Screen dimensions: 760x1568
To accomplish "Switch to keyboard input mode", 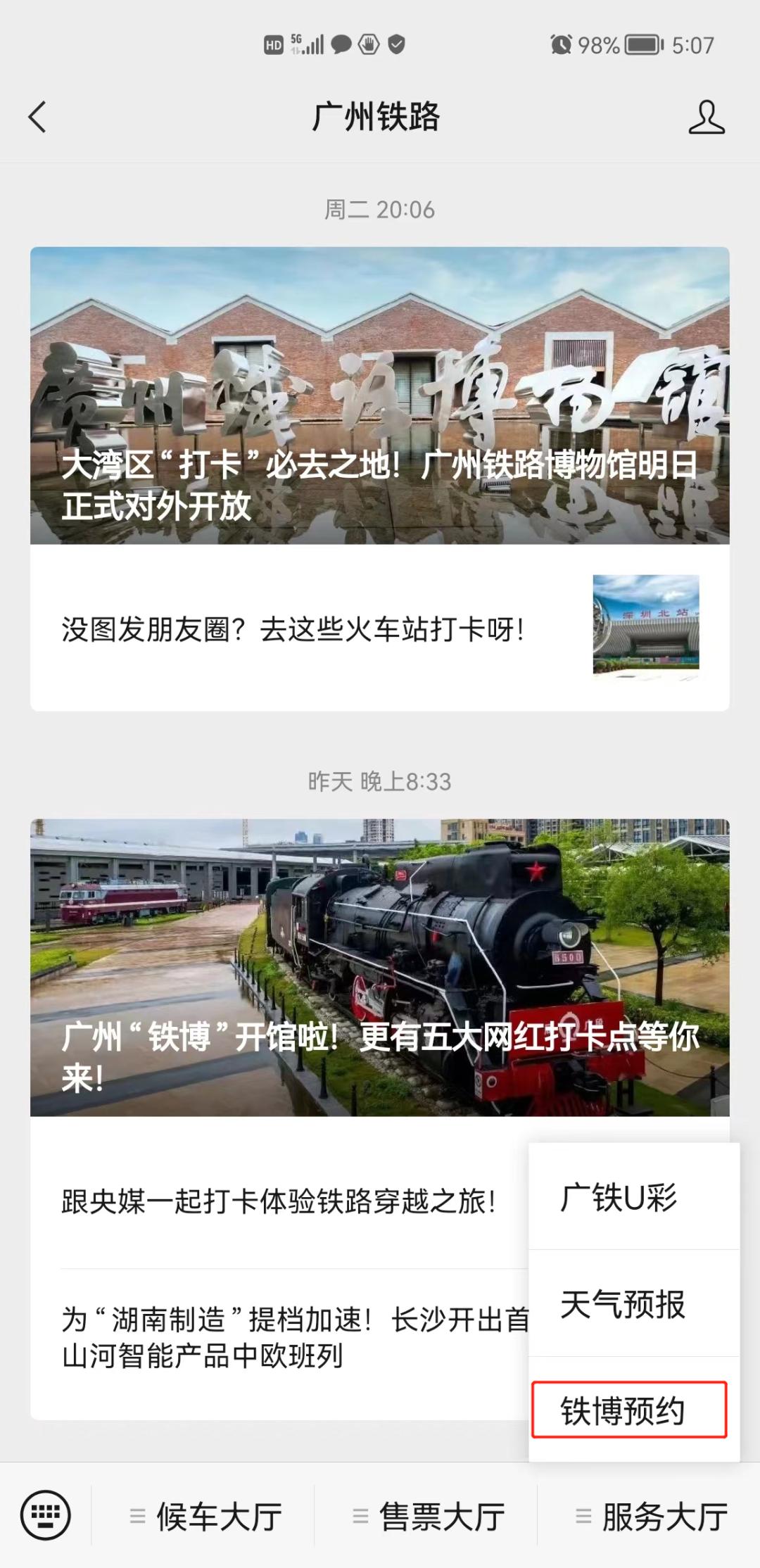I will pos(46,1515).
